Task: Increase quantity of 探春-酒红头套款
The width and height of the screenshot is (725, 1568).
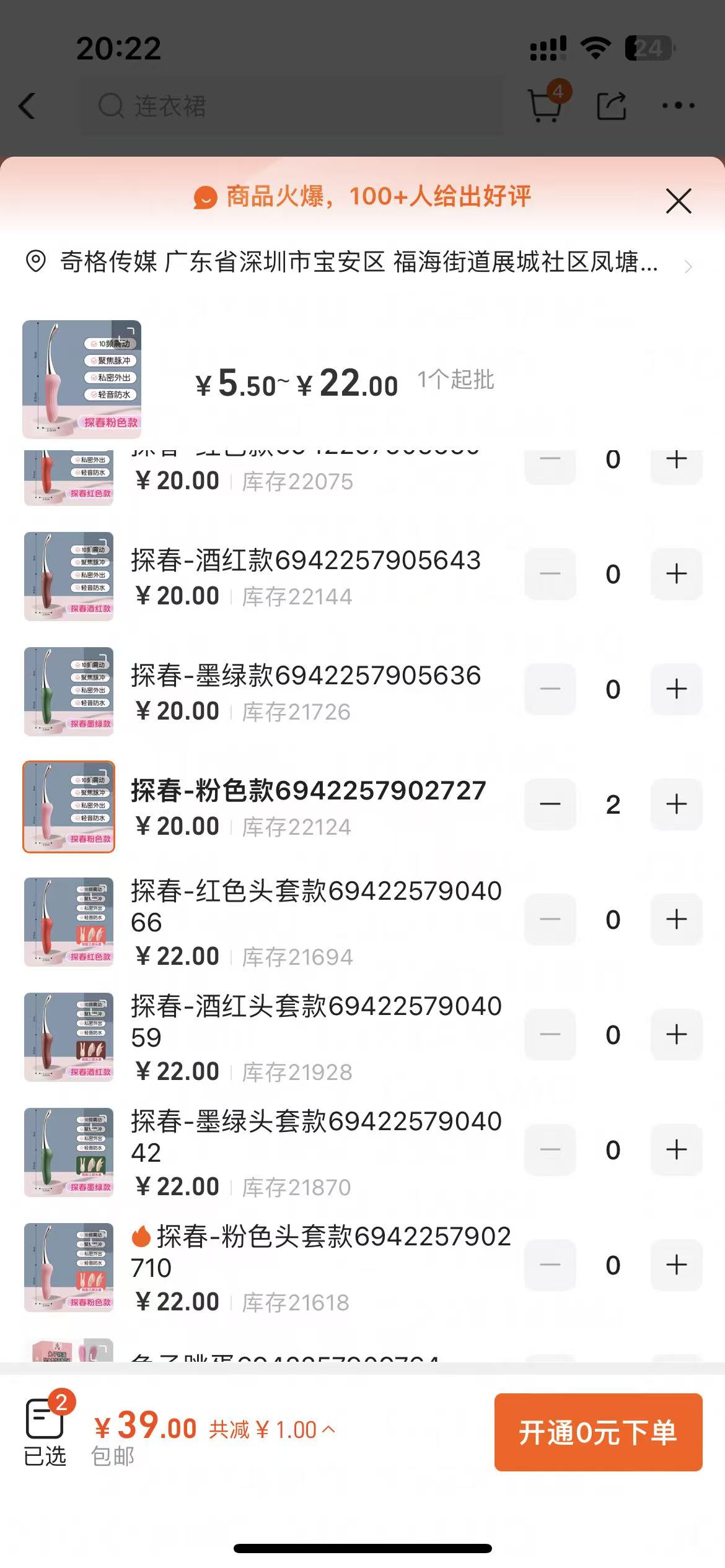Action: 676,1035
